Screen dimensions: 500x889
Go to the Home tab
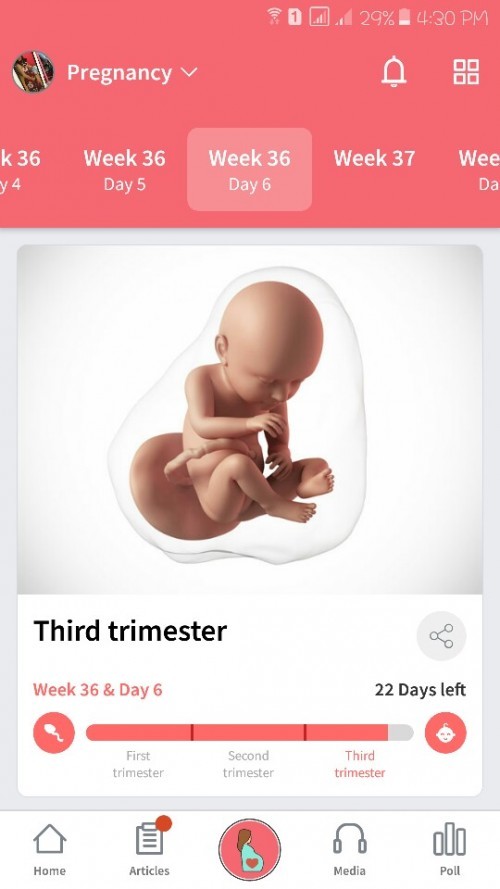tap(49, 850)
